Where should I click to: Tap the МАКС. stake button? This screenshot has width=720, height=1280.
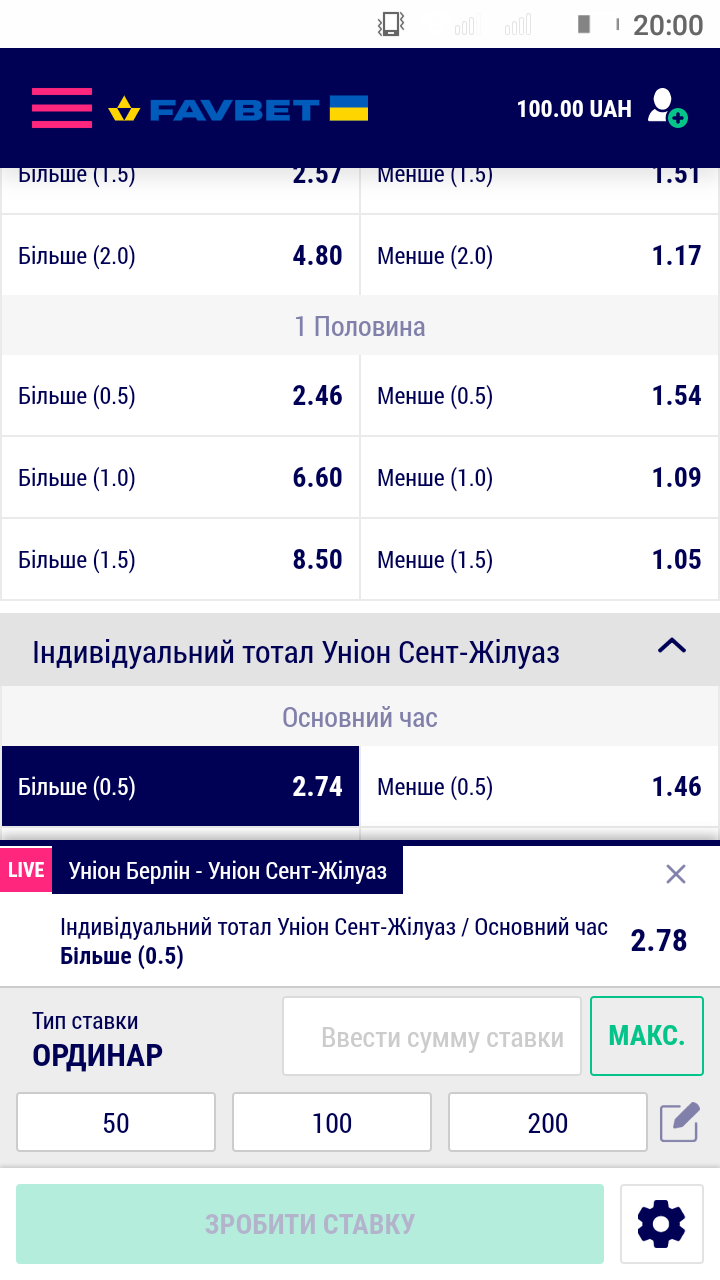(647, 1036)
